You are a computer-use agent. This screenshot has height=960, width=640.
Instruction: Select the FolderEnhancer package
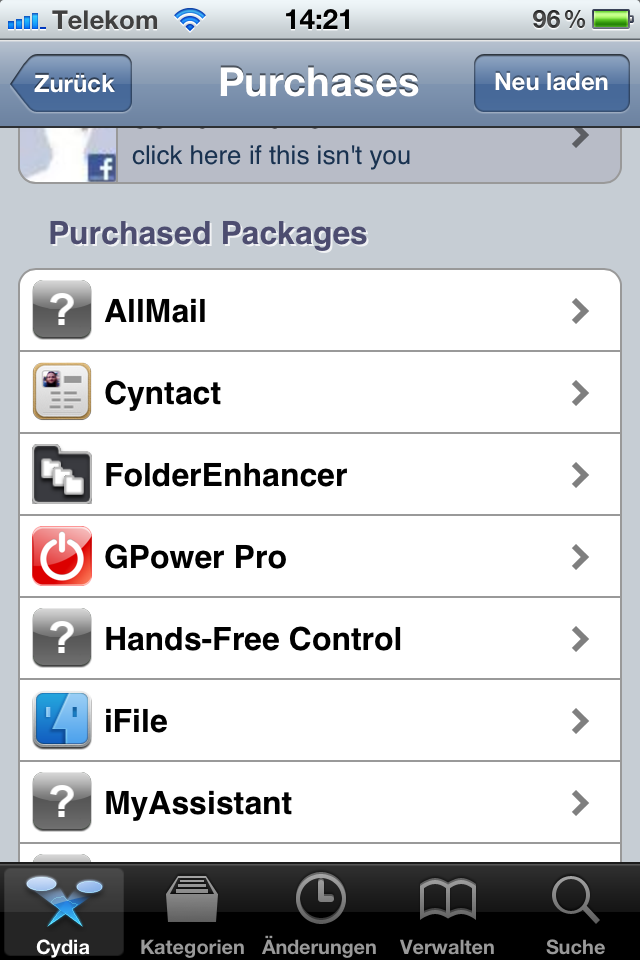320,475
